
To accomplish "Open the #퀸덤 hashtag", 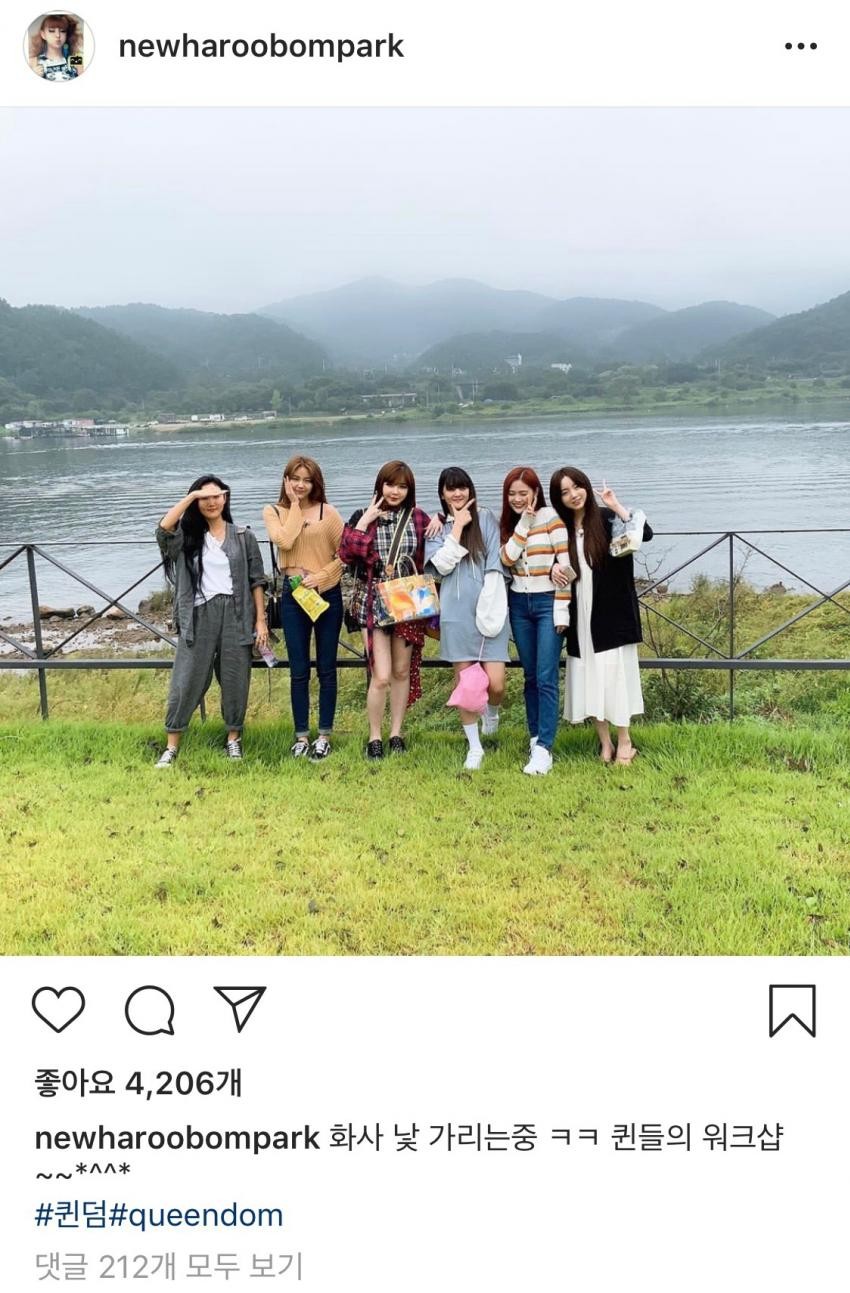I will (x=70, y=1216).
